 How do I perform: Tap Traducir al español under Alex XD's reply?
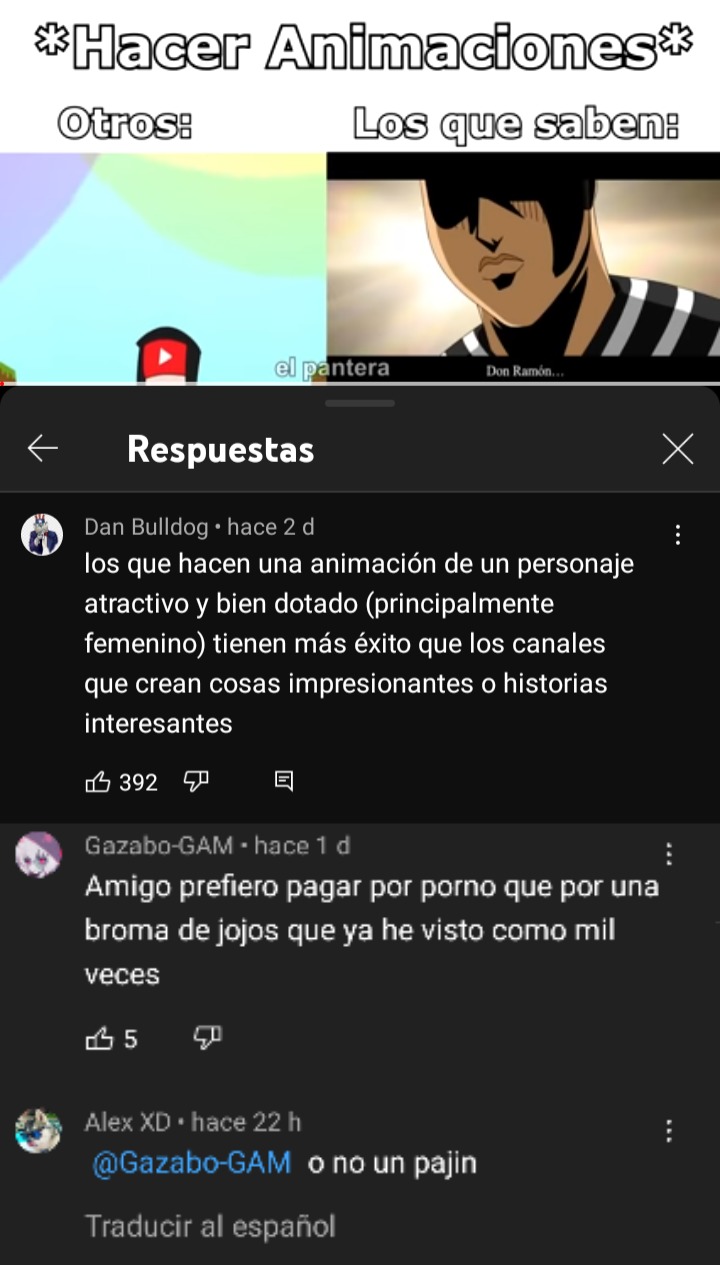pyautogui.click(x=209, y=1226)
